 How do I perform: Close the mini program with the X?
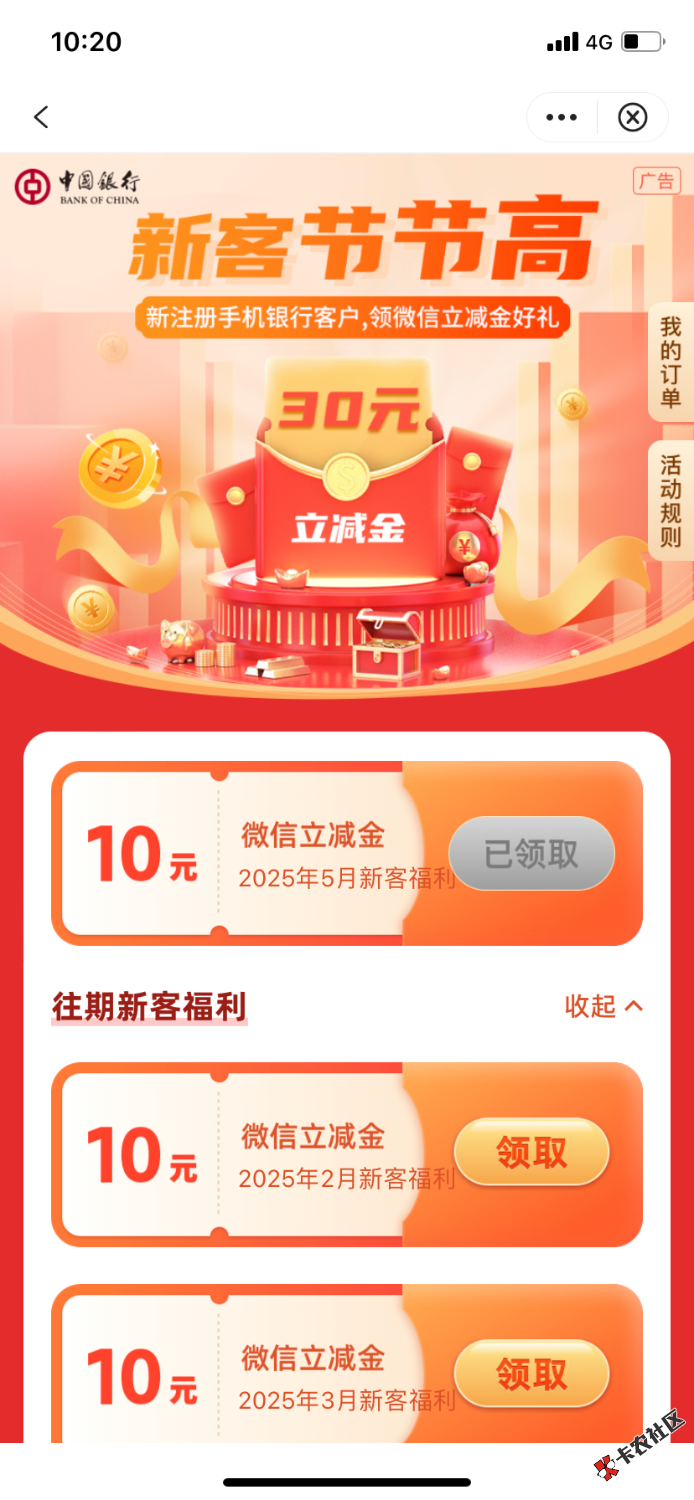coord(633,118)
